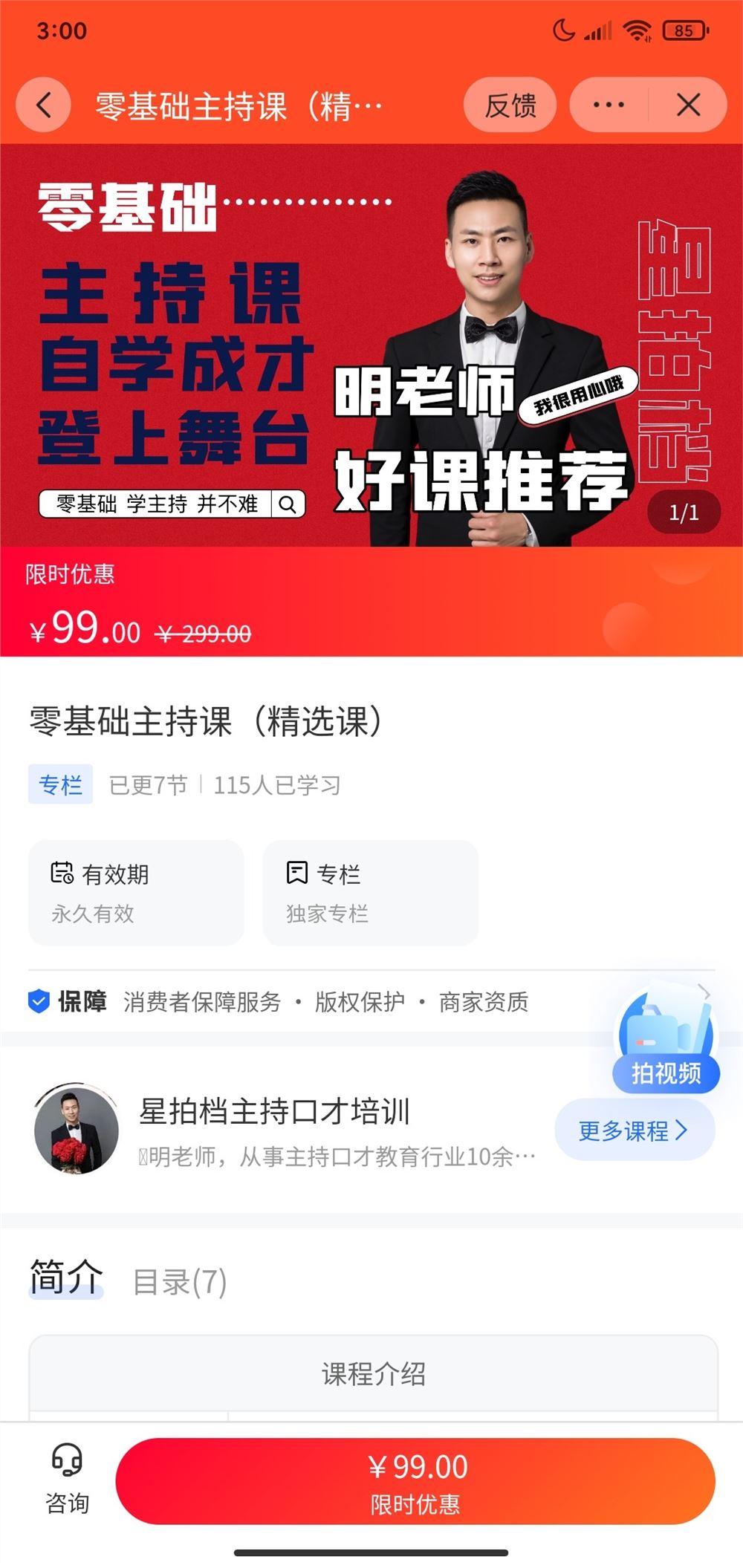The width and height of the screenshot is (743, 1568).
Task: Open 咨询 customer service
Action: pos(67,1479)
